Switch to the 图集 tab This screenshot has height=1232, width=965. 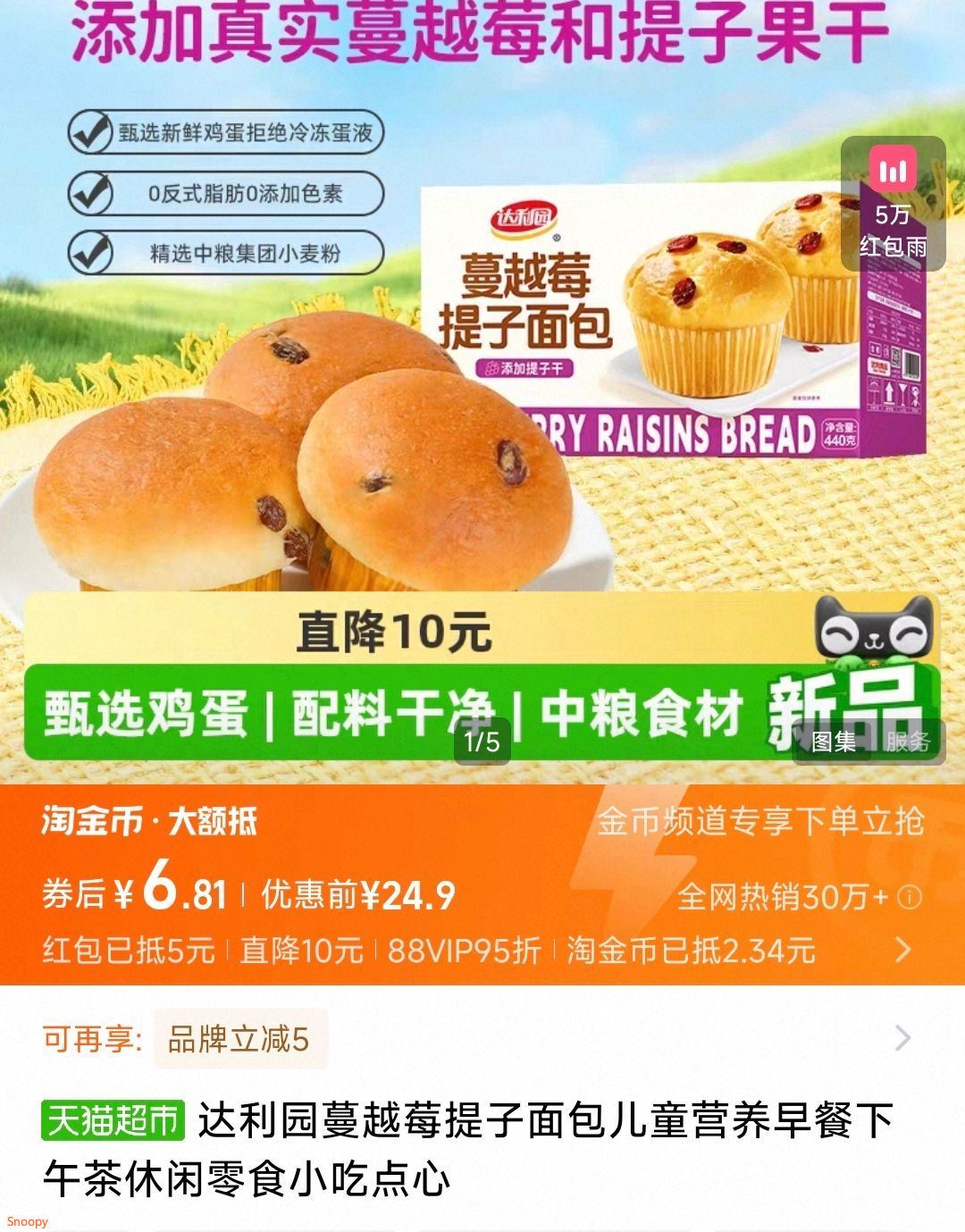point(833,741)
